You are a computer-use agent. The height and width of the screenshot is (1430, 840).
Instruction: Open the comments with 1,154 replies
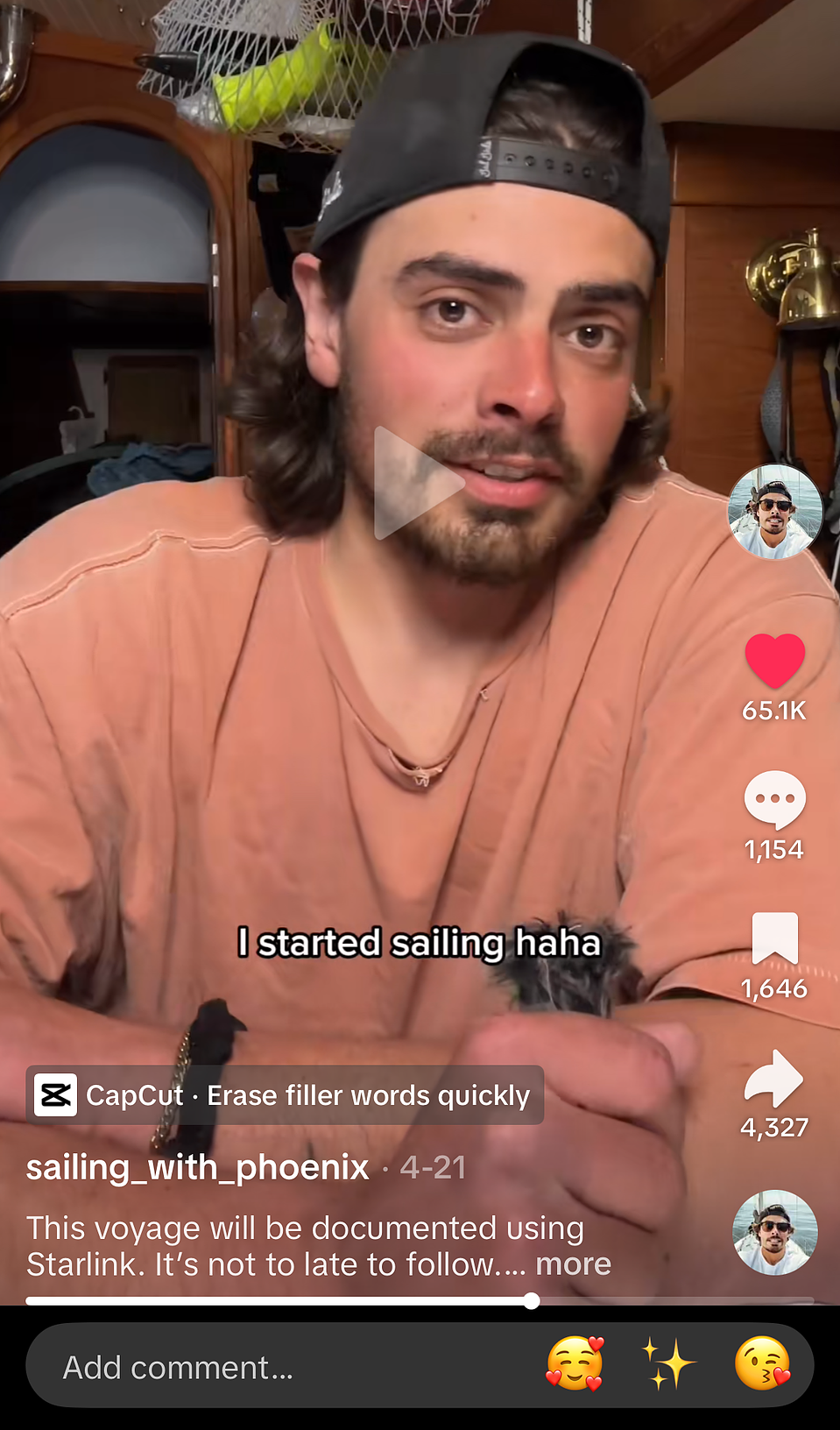[774, 799]
